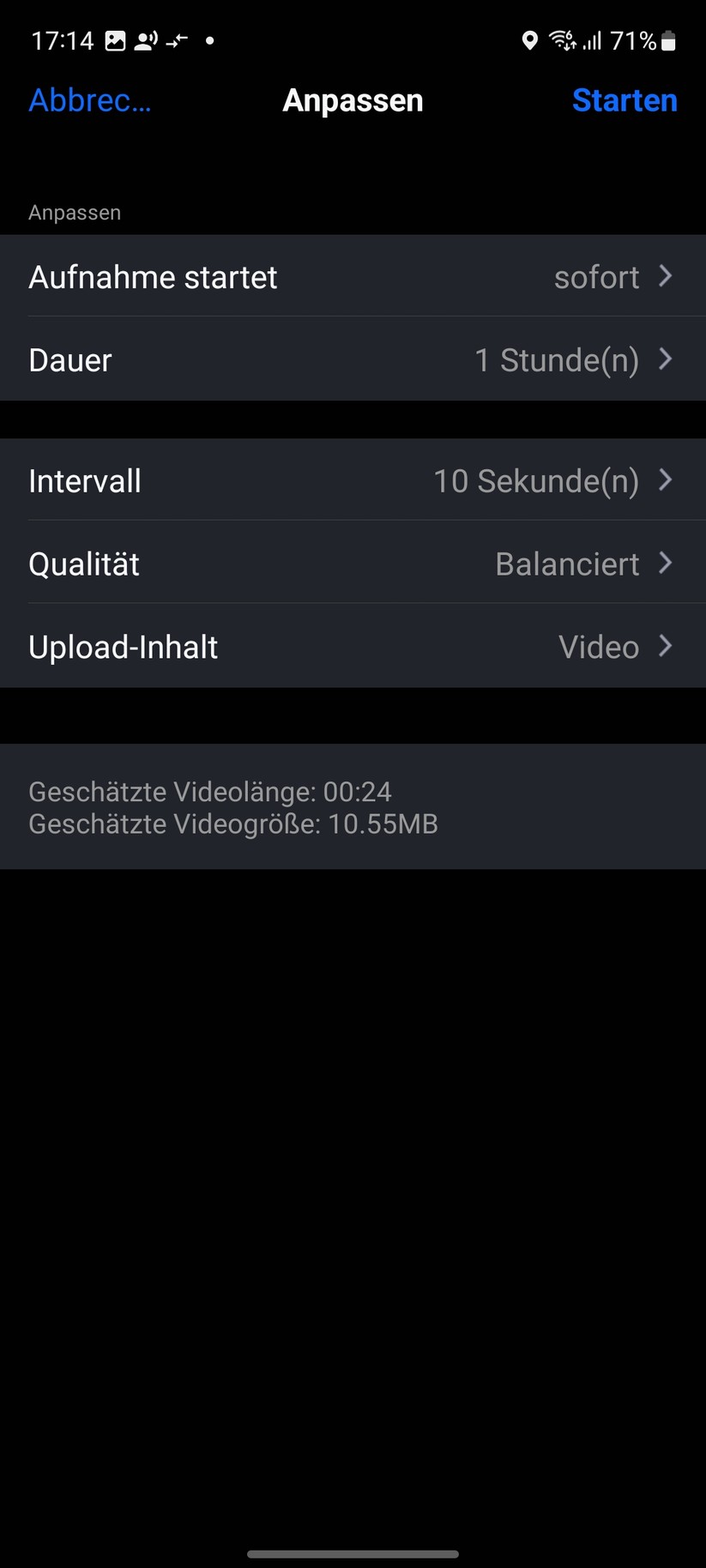Open Upload-Inhalt currently set to Video
Screen dimensions: 706x1568
353,646
